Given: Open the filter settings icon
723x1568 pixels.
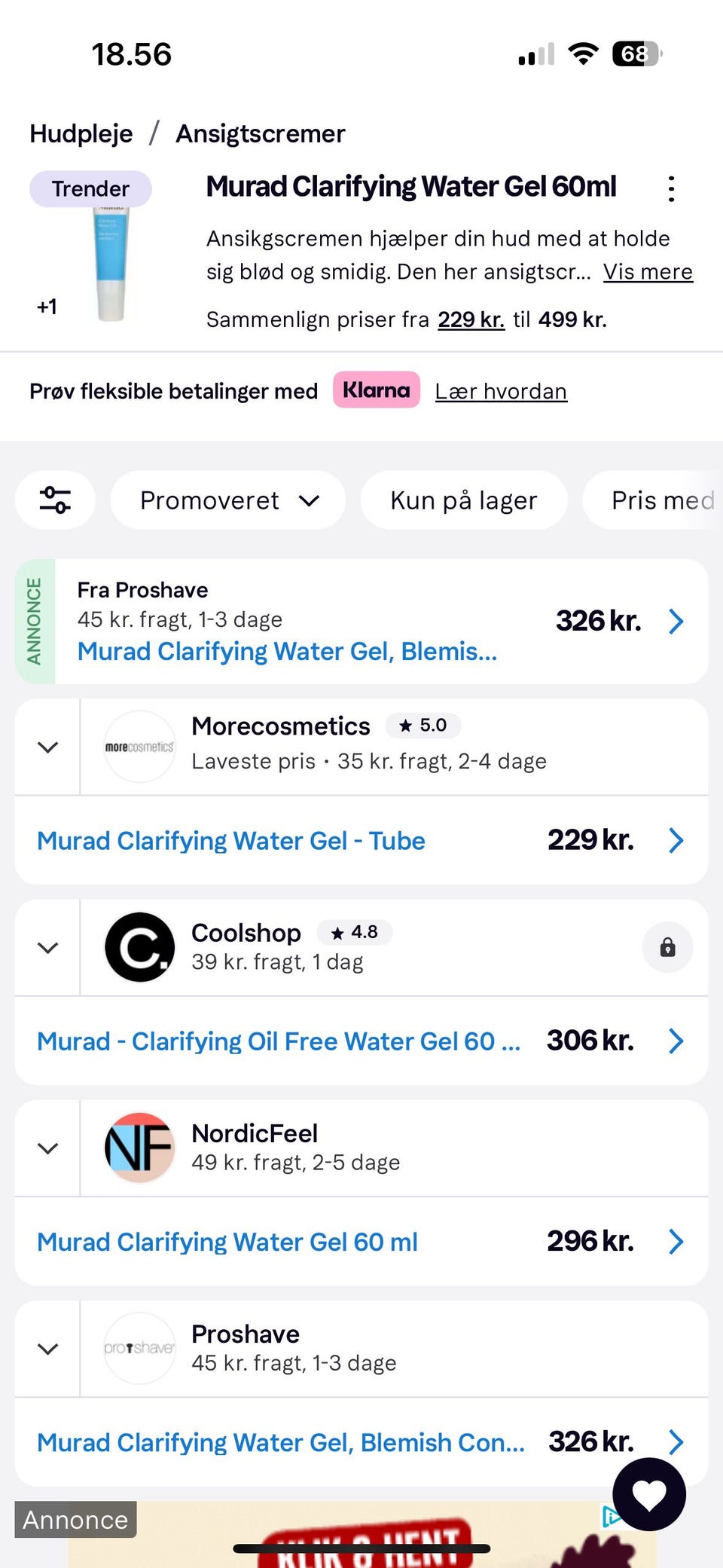Looking at the screenshot, I should tap(55, 500).
